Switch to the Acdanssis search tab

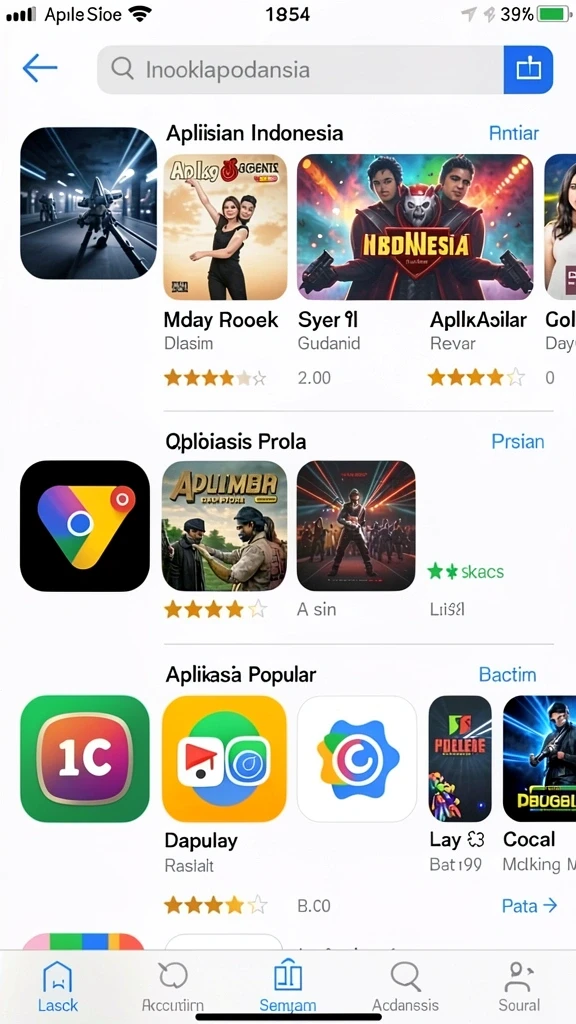(x=406, y=987)
